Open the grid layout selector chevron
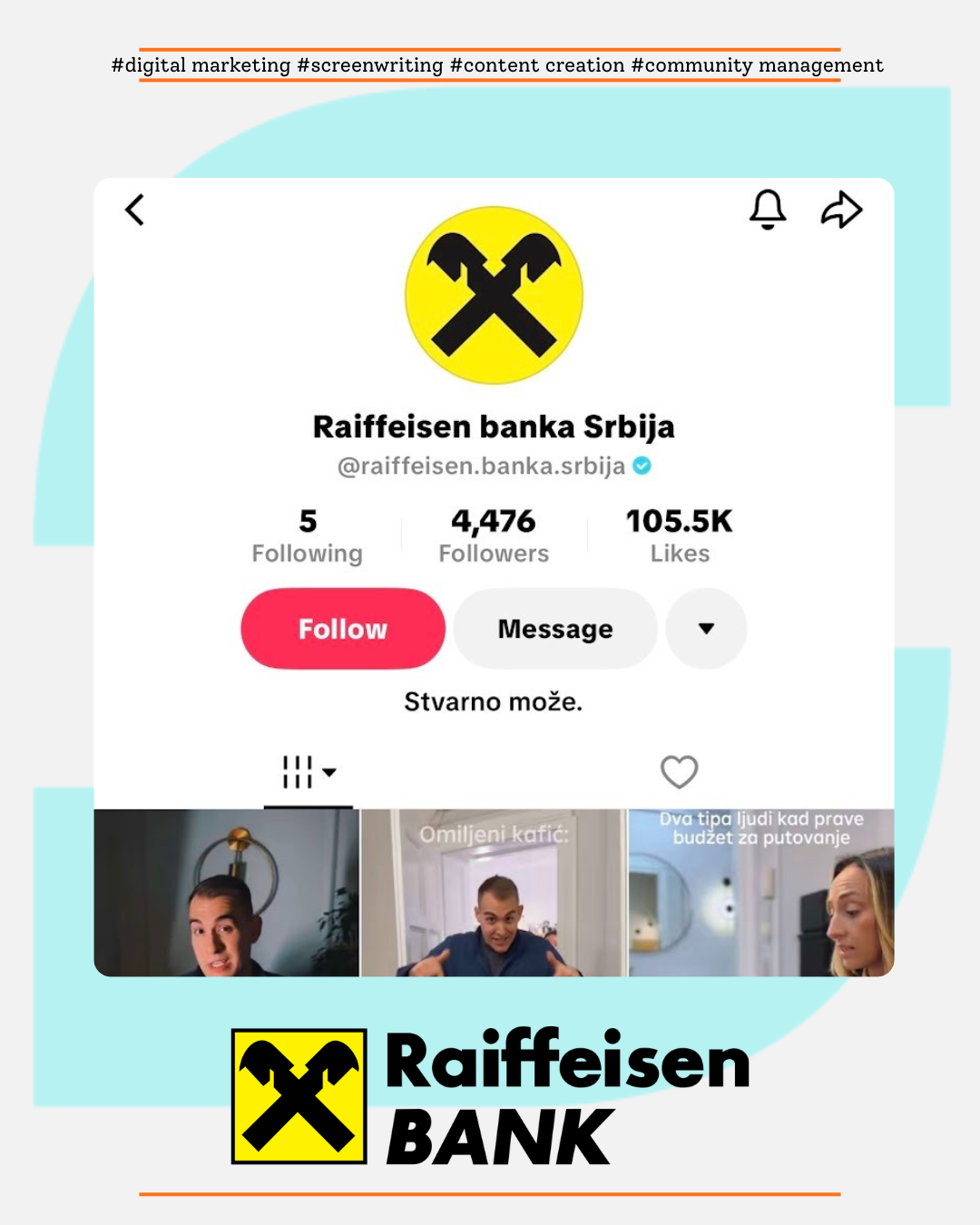Screen dimensions: 980x1225 tap(330, 773)
